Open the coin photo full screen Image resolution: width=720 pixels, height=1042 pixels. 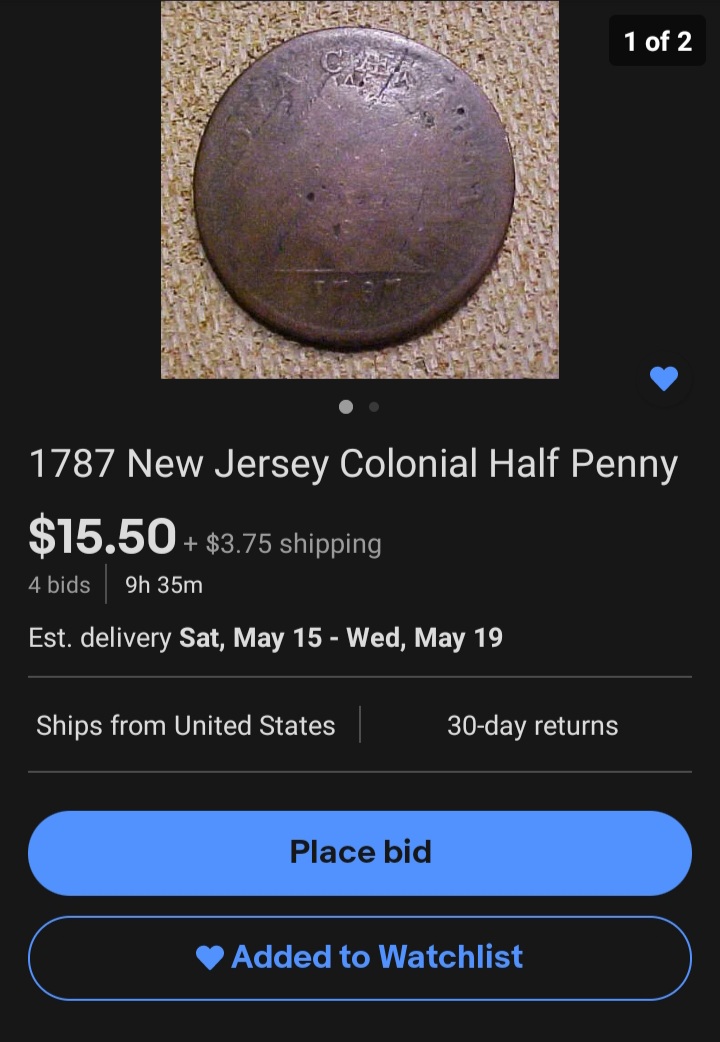tap(360, 190)
